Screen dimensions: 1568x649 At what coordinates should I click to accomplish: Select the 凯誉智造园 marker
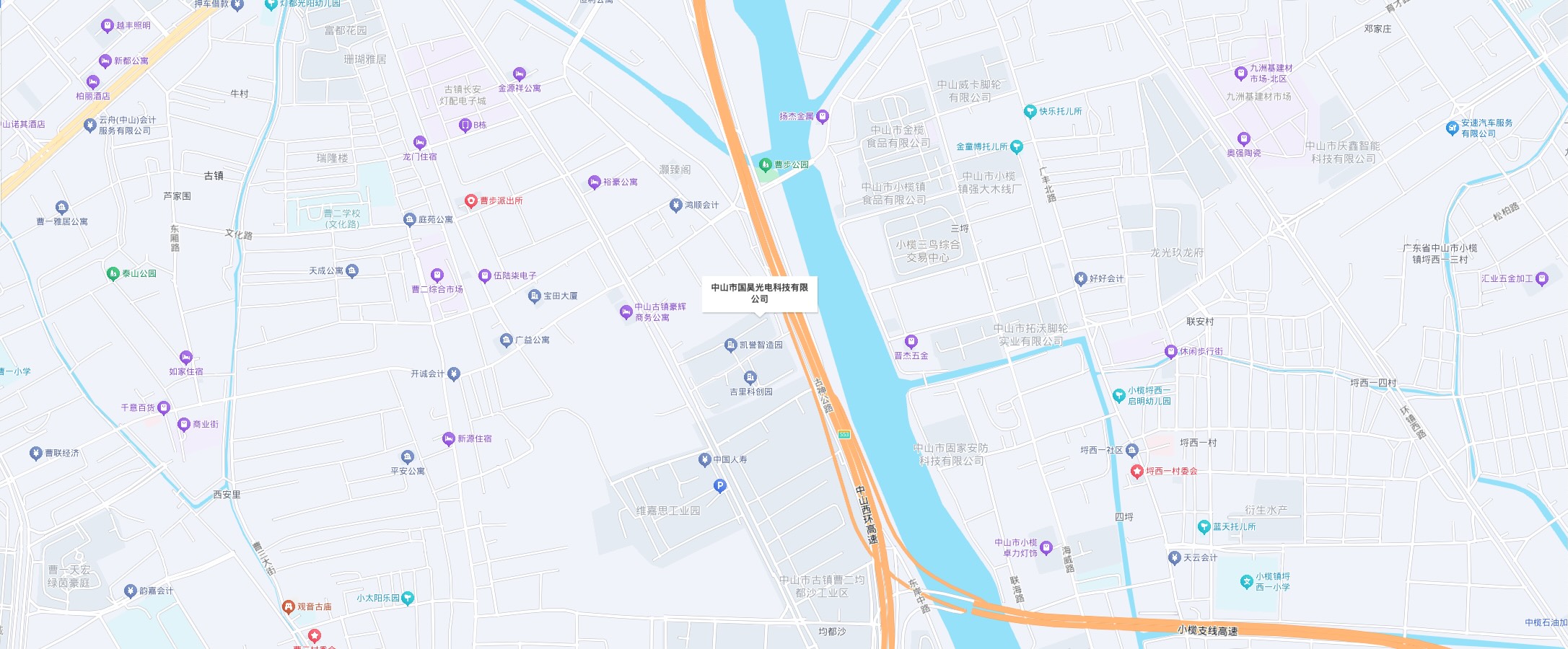coord(730,345)
